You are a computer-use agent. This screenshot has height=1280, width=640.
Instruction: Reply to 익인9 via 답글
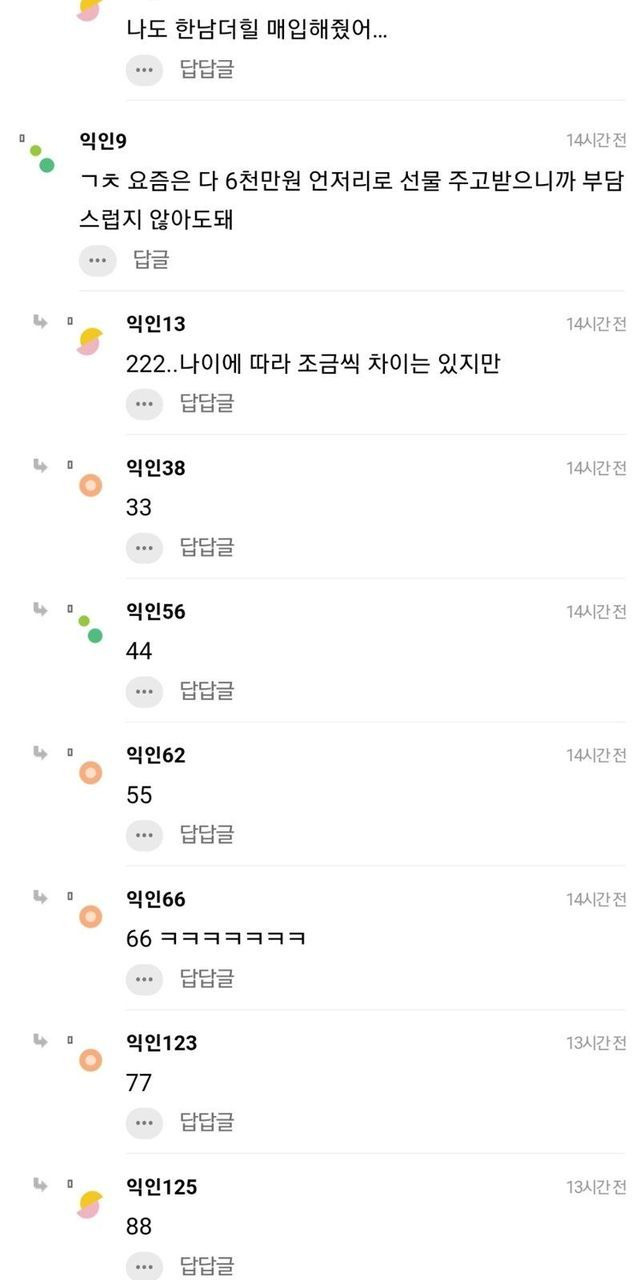pyautogui.click(x=151, y=260)
